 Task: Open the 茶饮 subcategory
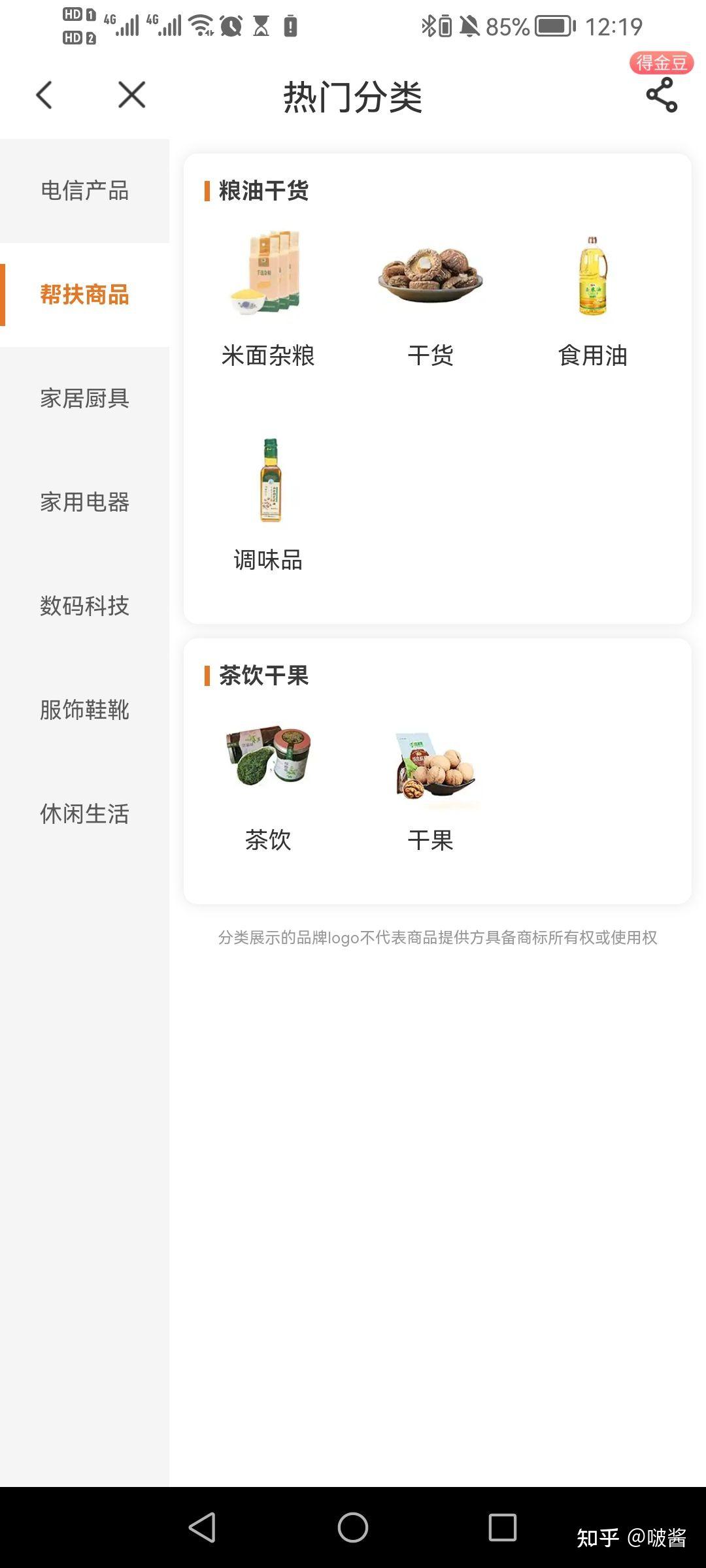pos(268,784)
